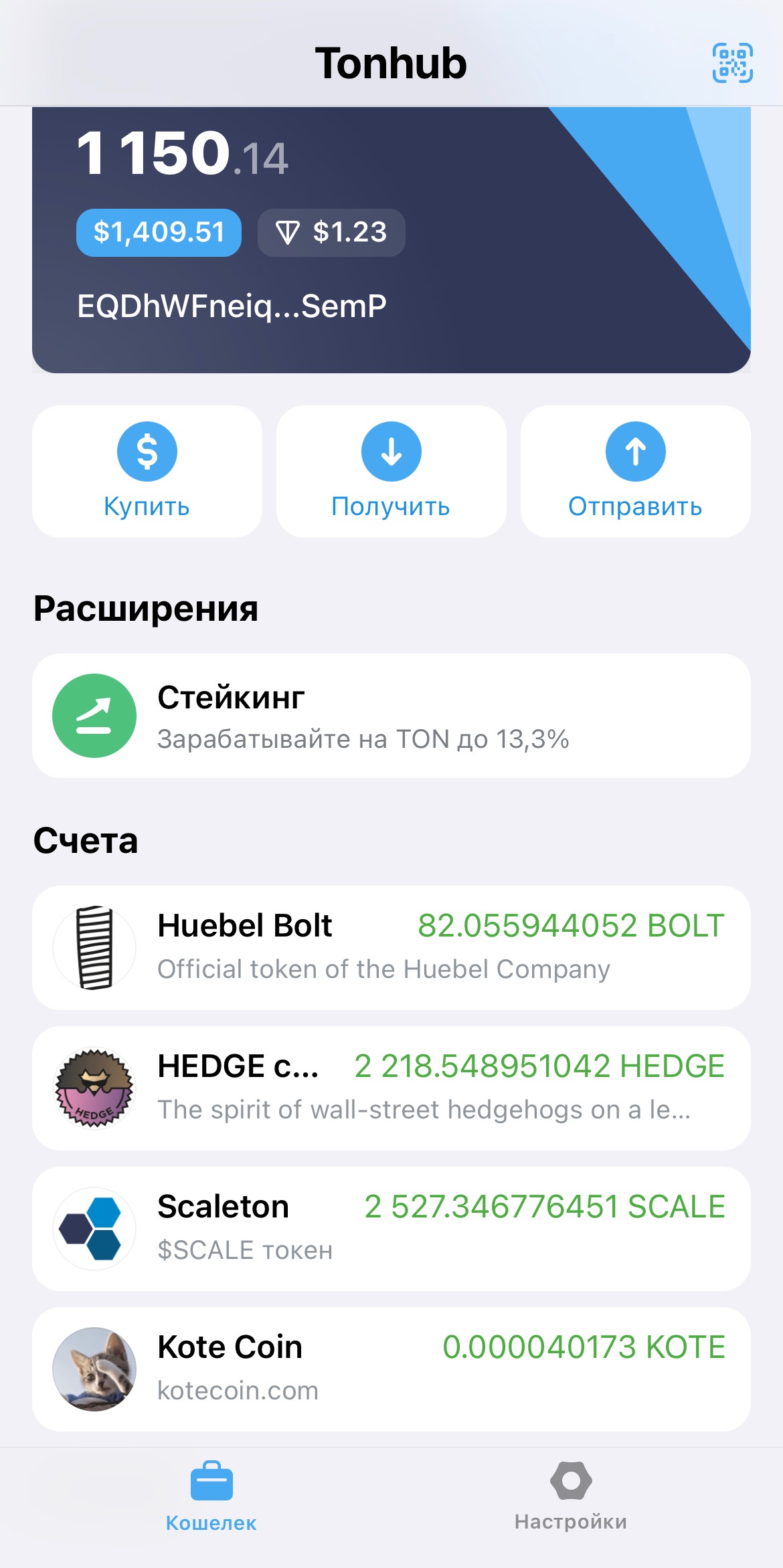View the HEDGE coin account
This screenshot has width=783, height=1568.
391,1088
